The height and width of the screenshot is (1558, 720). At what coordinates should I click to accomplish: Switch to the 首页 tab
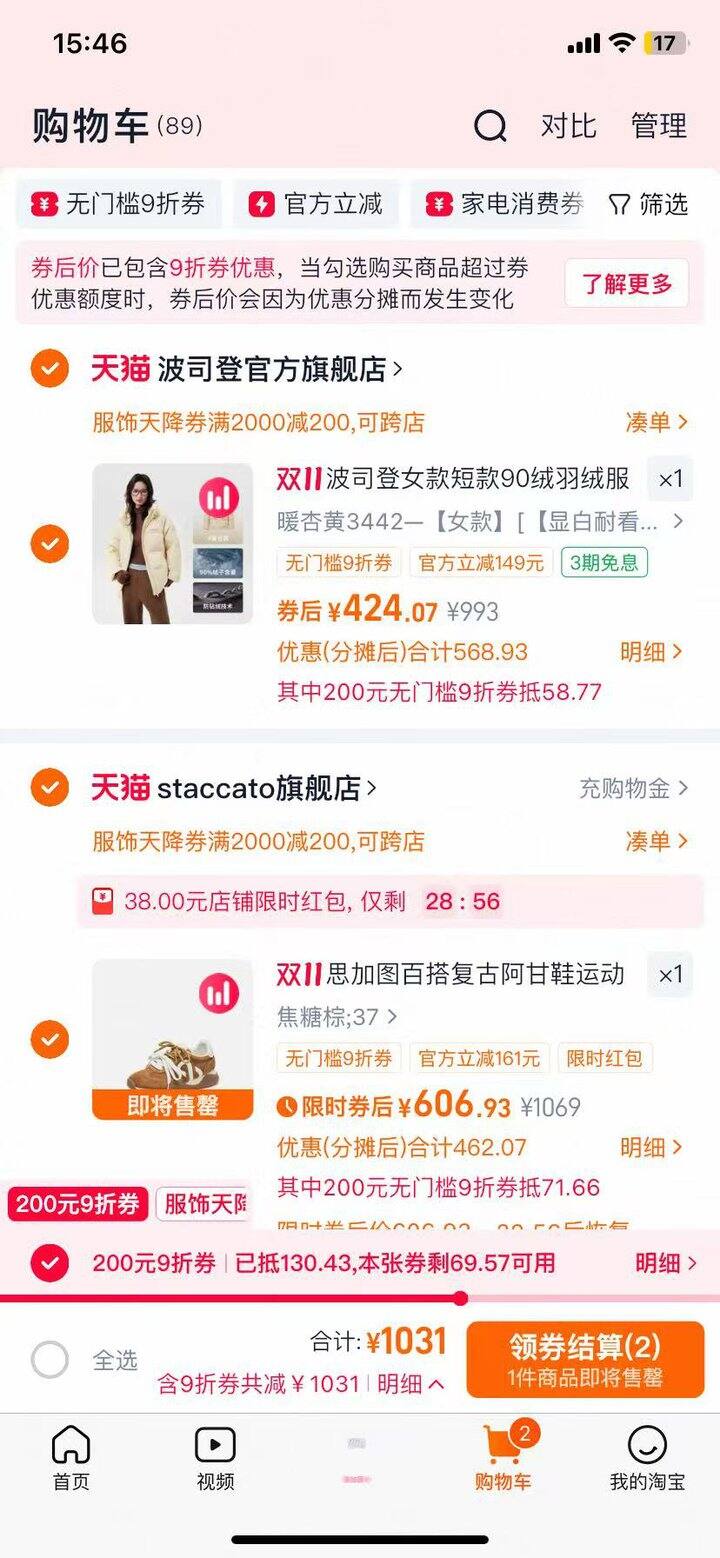[71, 1458]
